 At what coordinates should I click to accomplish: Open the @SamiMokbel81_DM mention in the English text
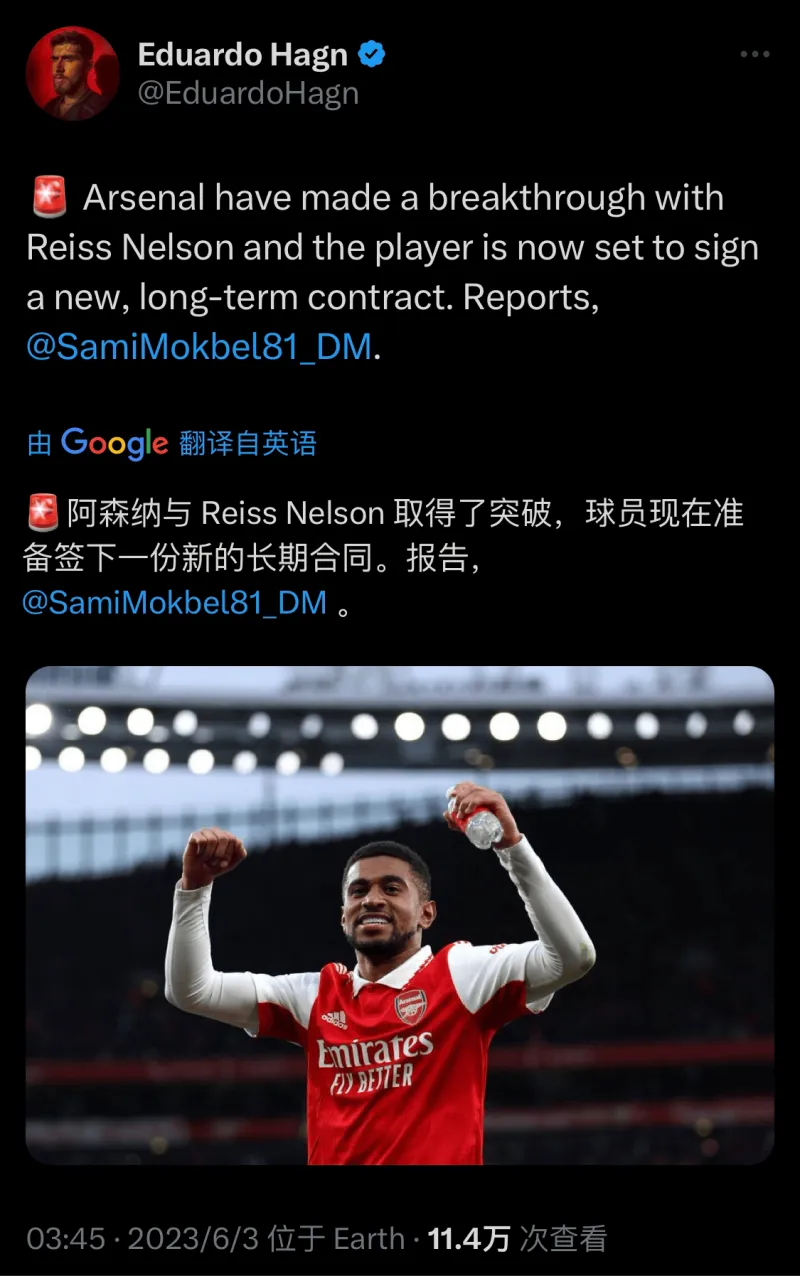click(x=199, y=347)
